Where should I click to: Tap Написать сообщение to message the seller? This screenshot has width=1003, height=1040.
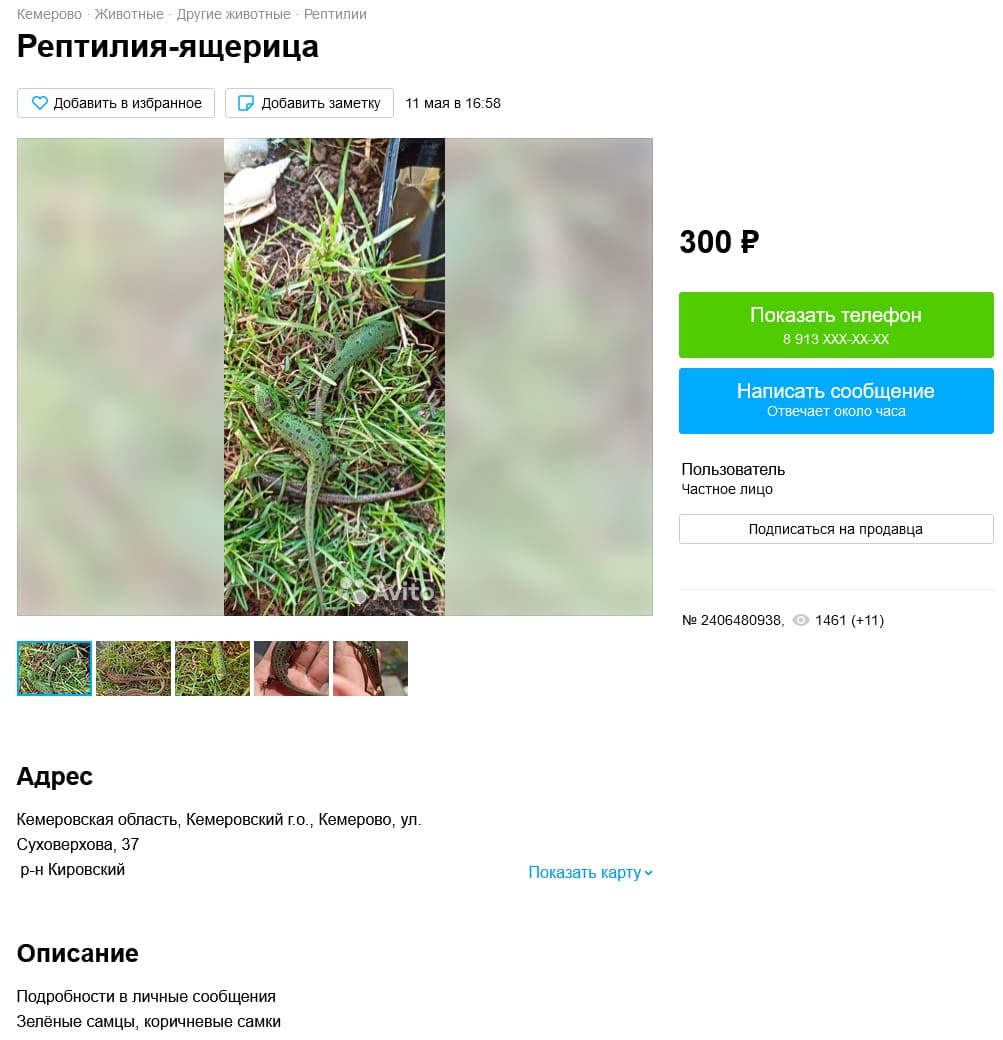point(836,401)
